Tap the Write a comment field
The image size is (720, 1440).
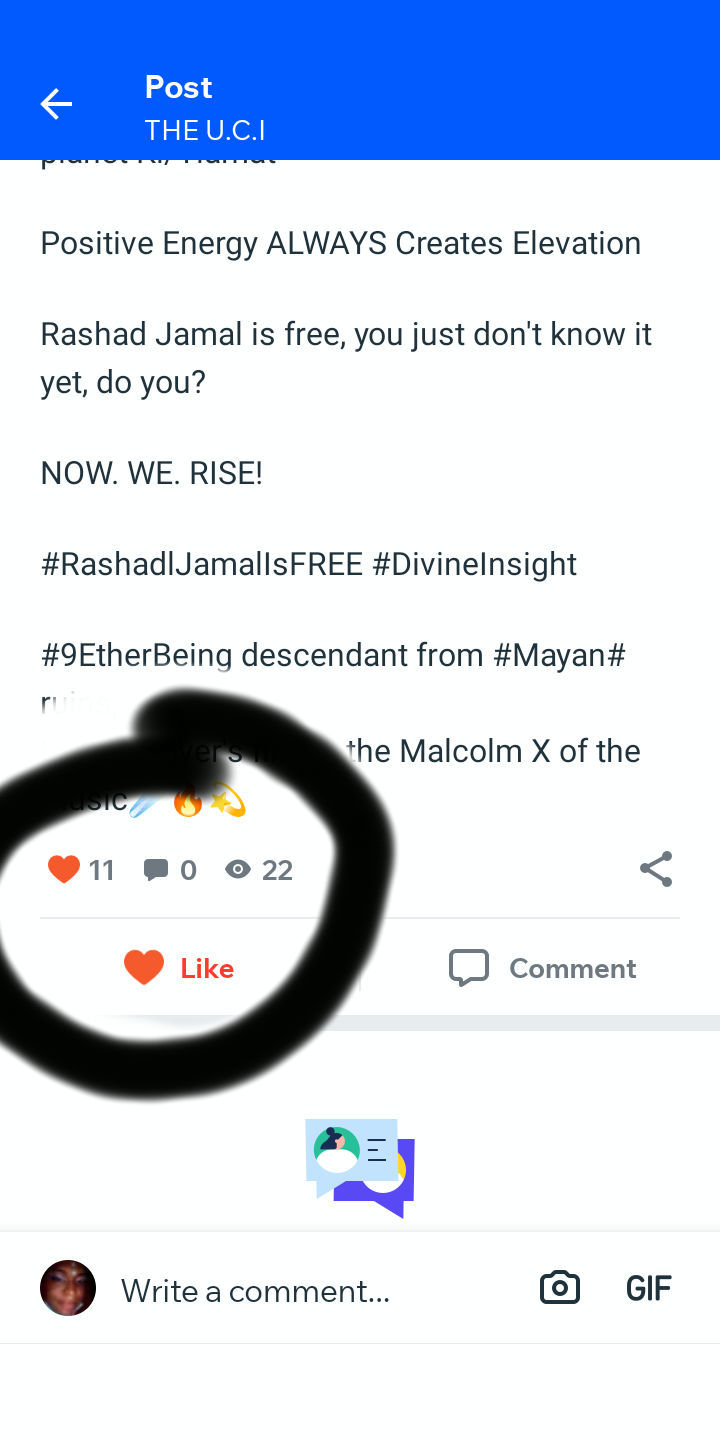coord(300,1290)
